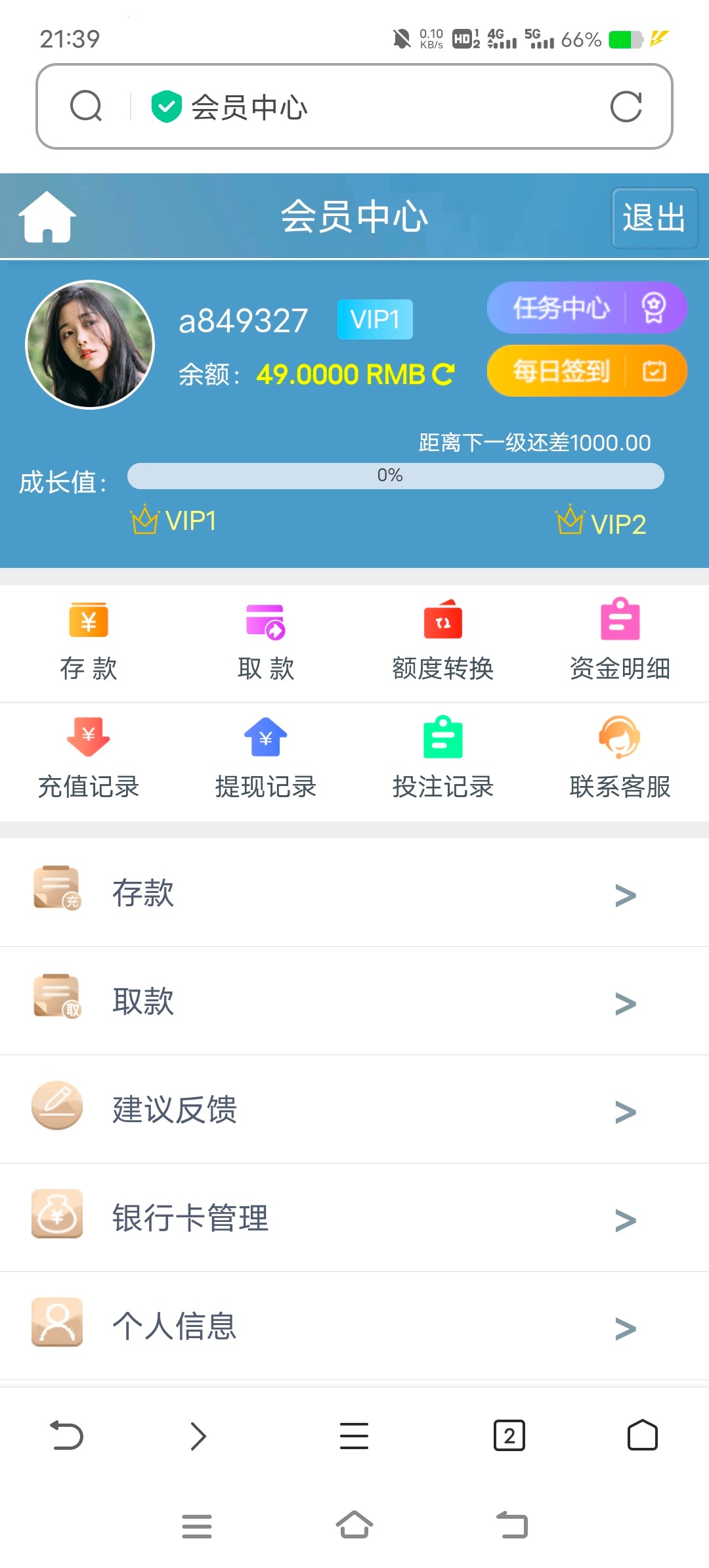Screen dimensions: 709x1568
Task: Tap the address bar search icon
Action: [86, 107]
